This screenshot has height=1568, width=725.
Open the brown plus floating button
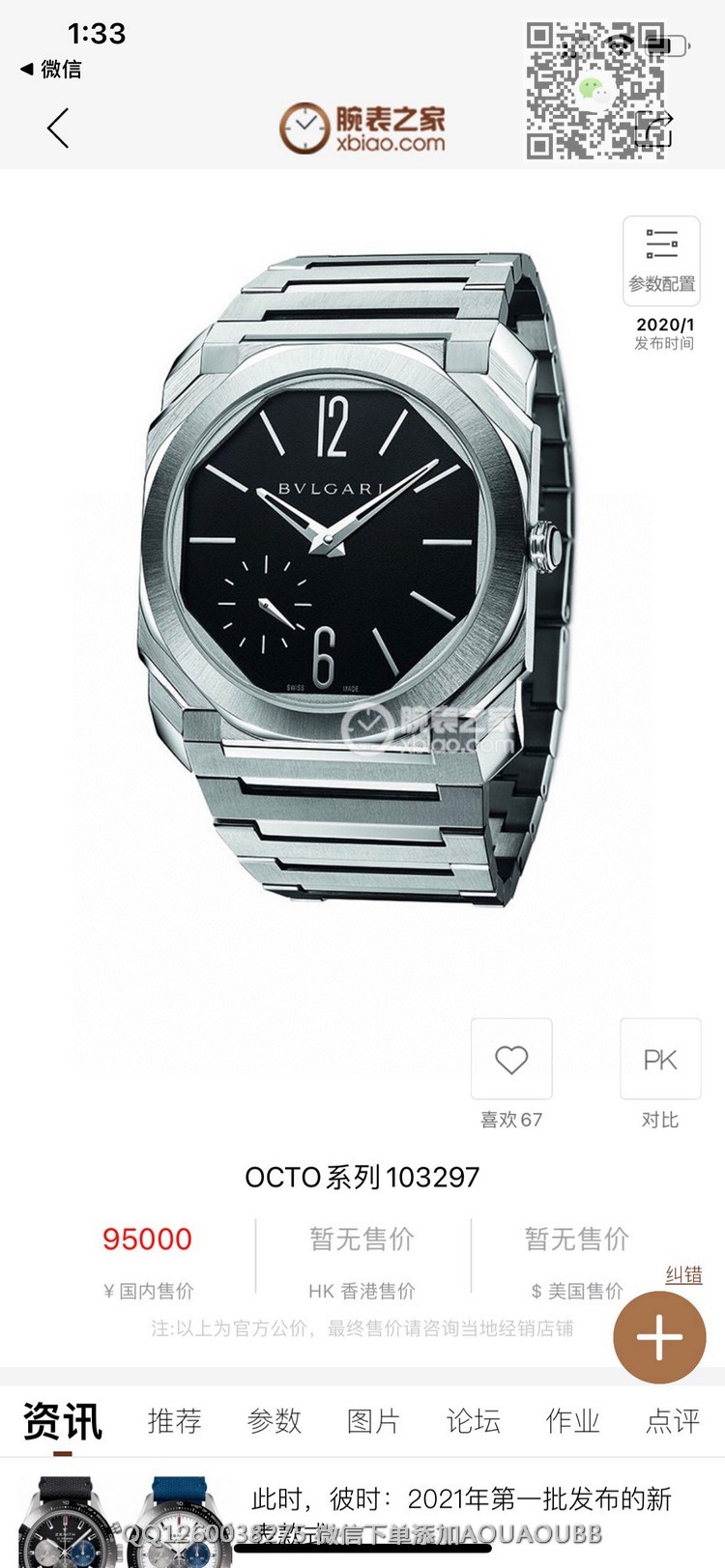tap(659, 1337)
